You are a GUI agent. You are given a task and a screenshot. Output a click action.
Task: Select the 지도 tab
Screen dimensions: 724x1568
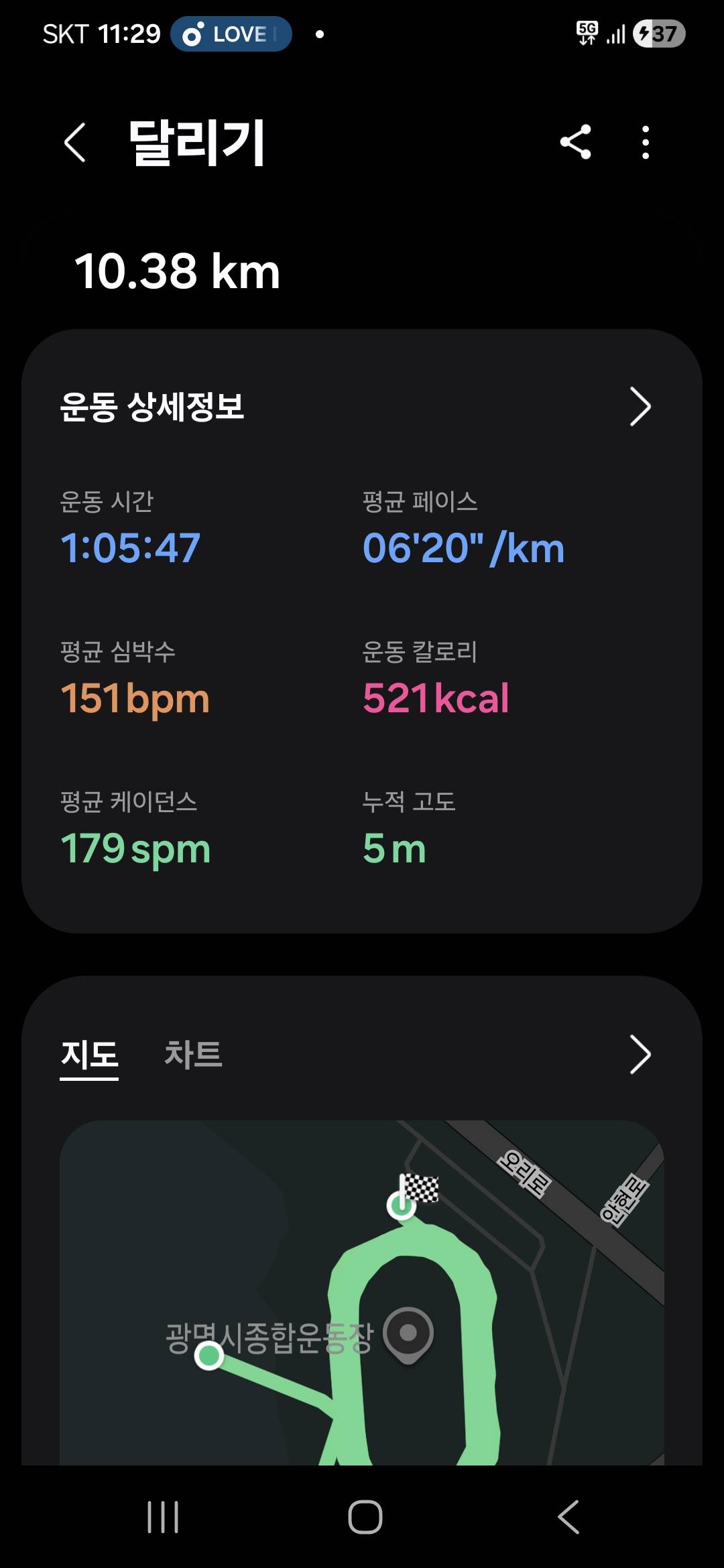[x=90, y=1053]
